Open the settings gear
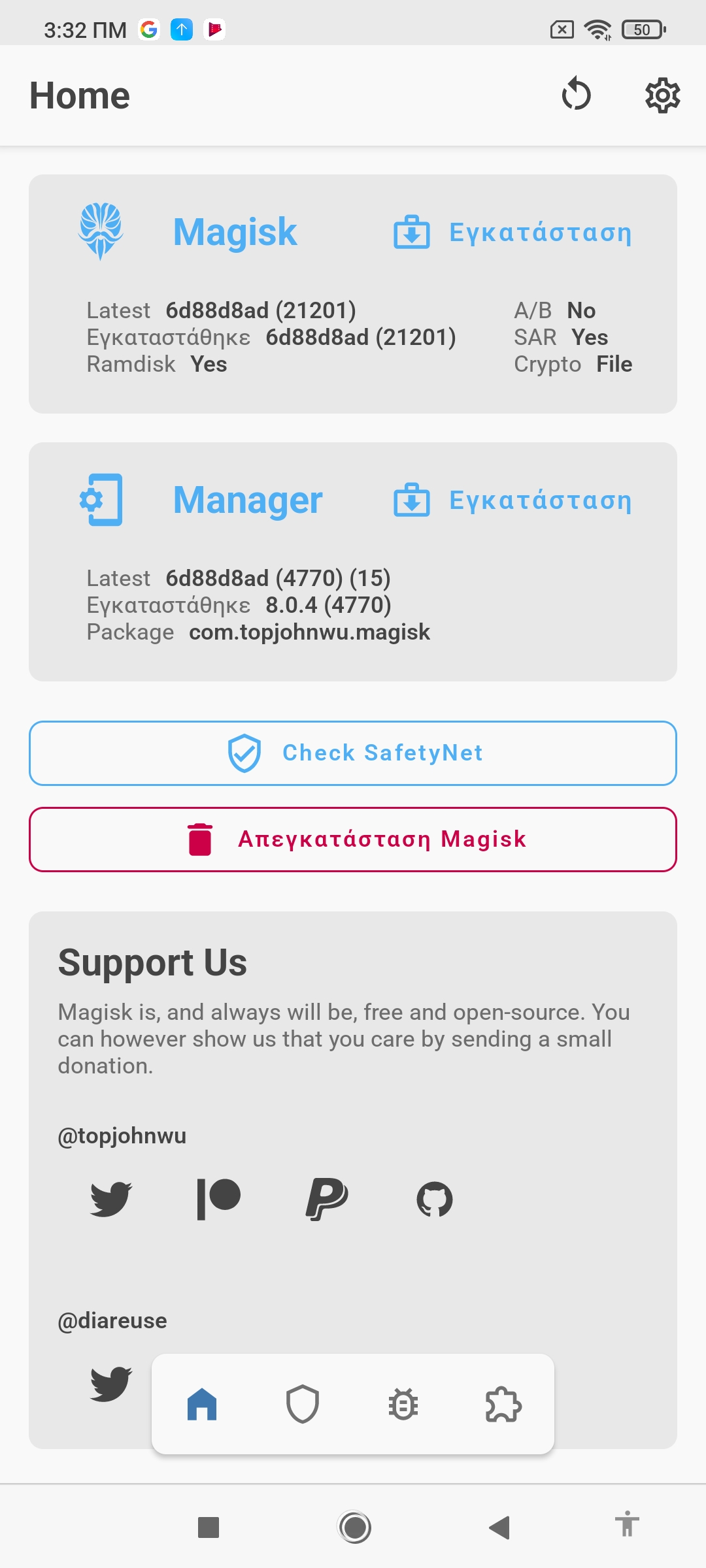This screenshot has height=1568, width=706. pos(662,95)
